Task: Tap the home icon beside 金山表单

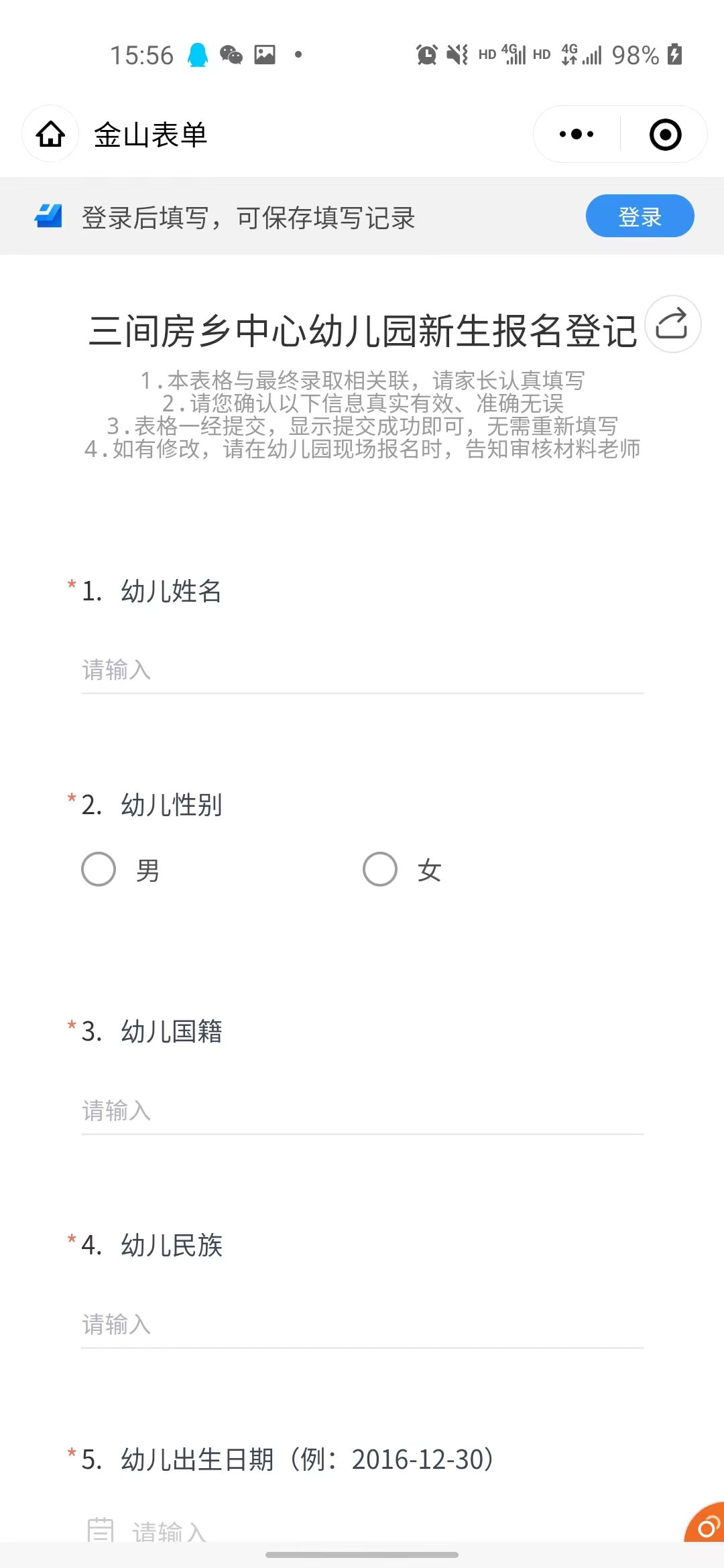Action: pos(50,134)
